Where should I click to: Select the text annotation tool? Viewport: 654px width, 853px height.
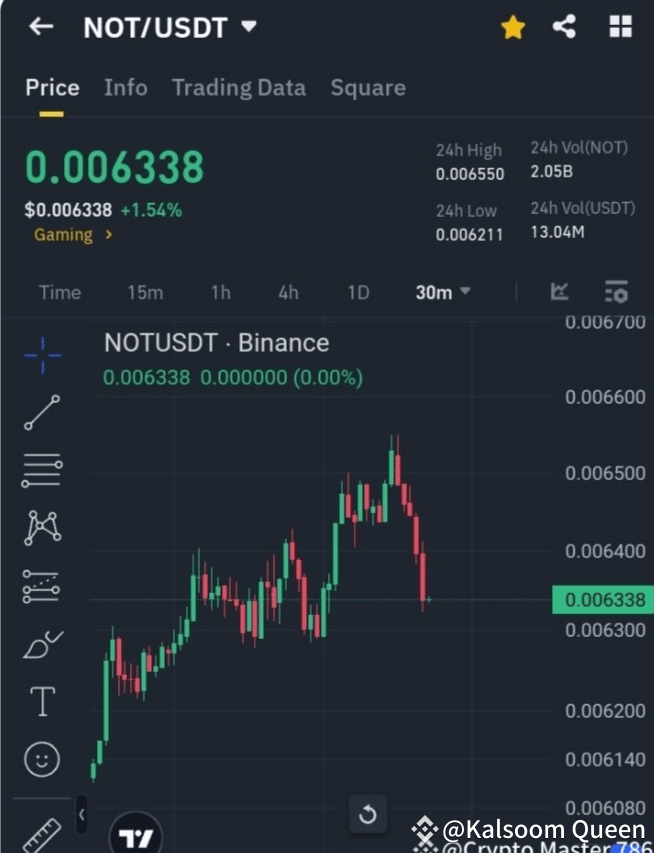[x=42, y=701]
